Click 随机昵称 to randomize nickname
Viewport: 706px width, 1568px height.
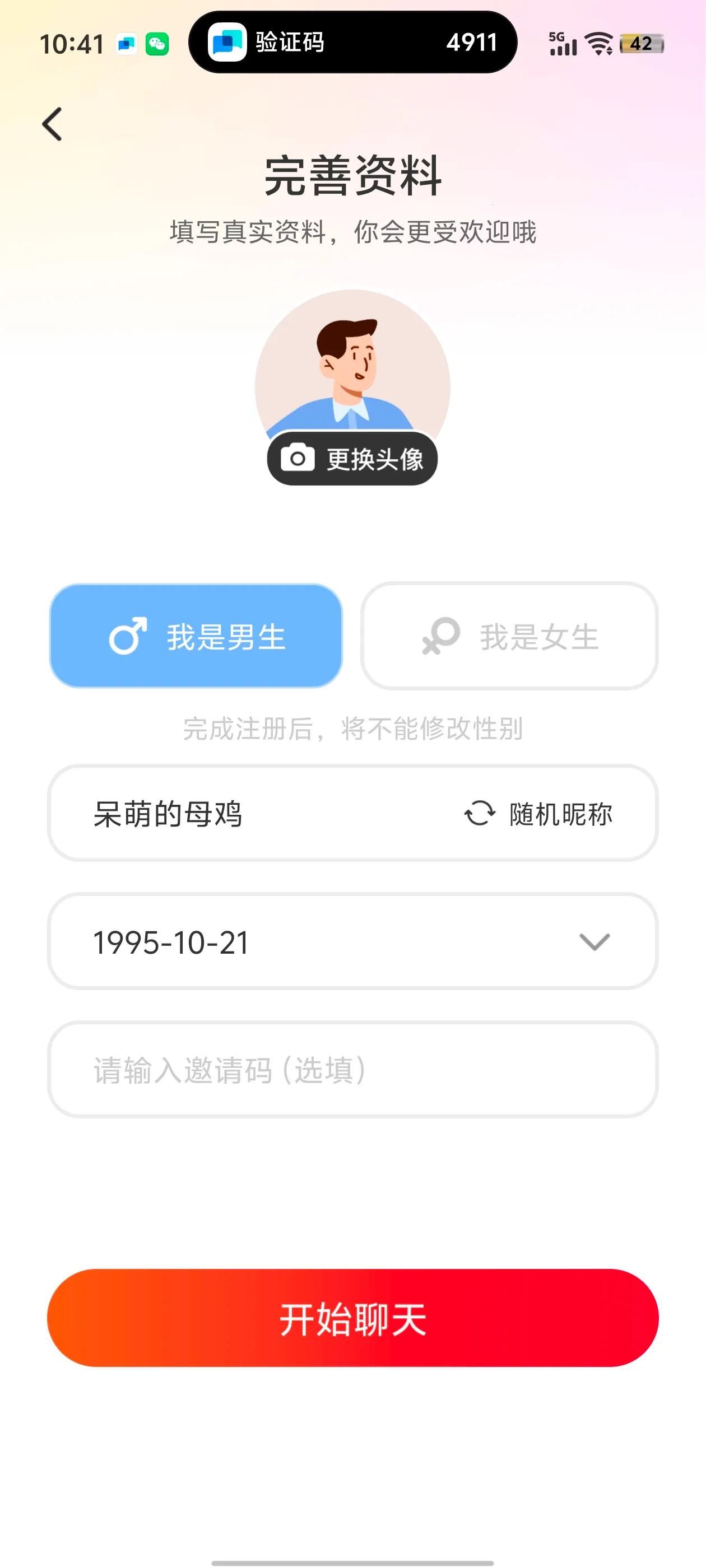[x=559, y=814]
